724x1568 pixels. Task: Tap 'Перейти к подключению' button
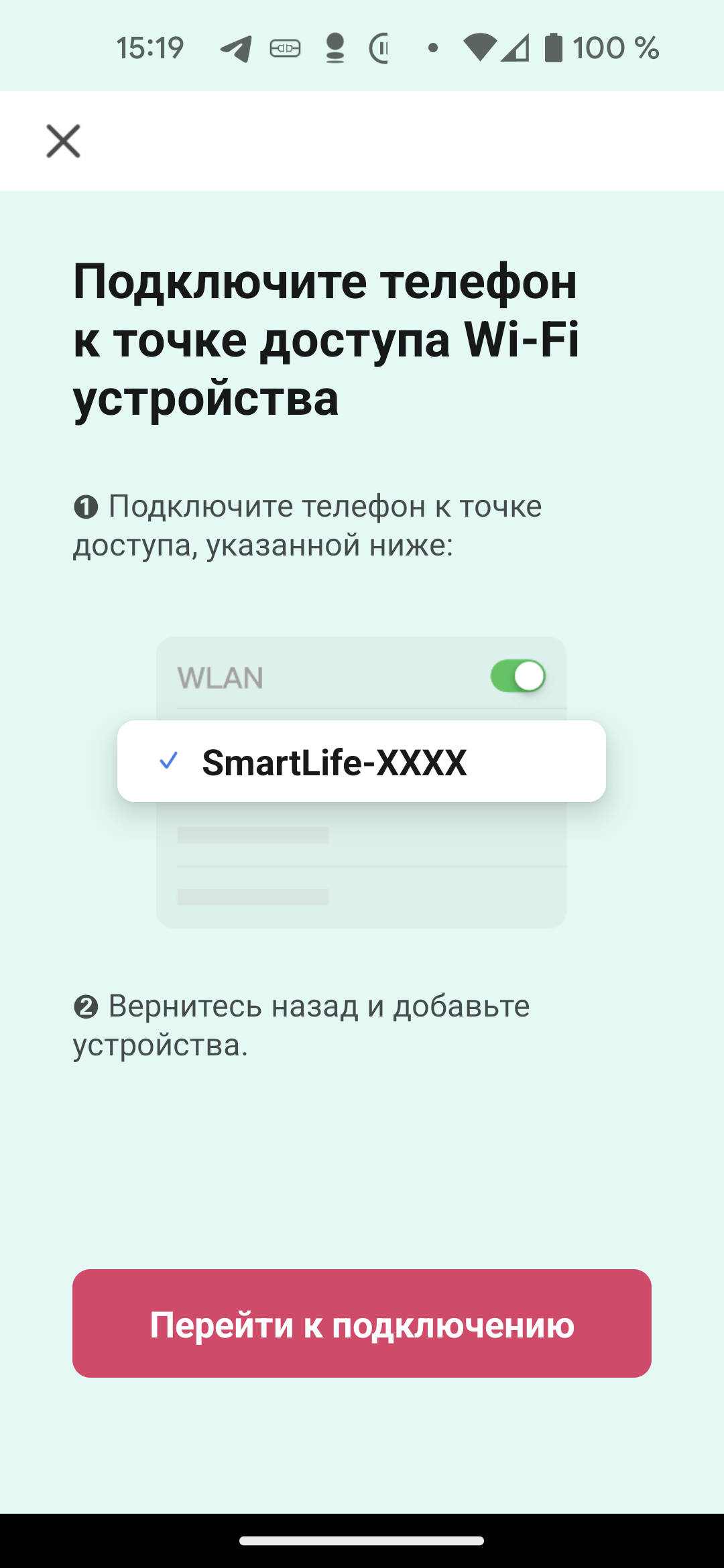click(362, 1323)
